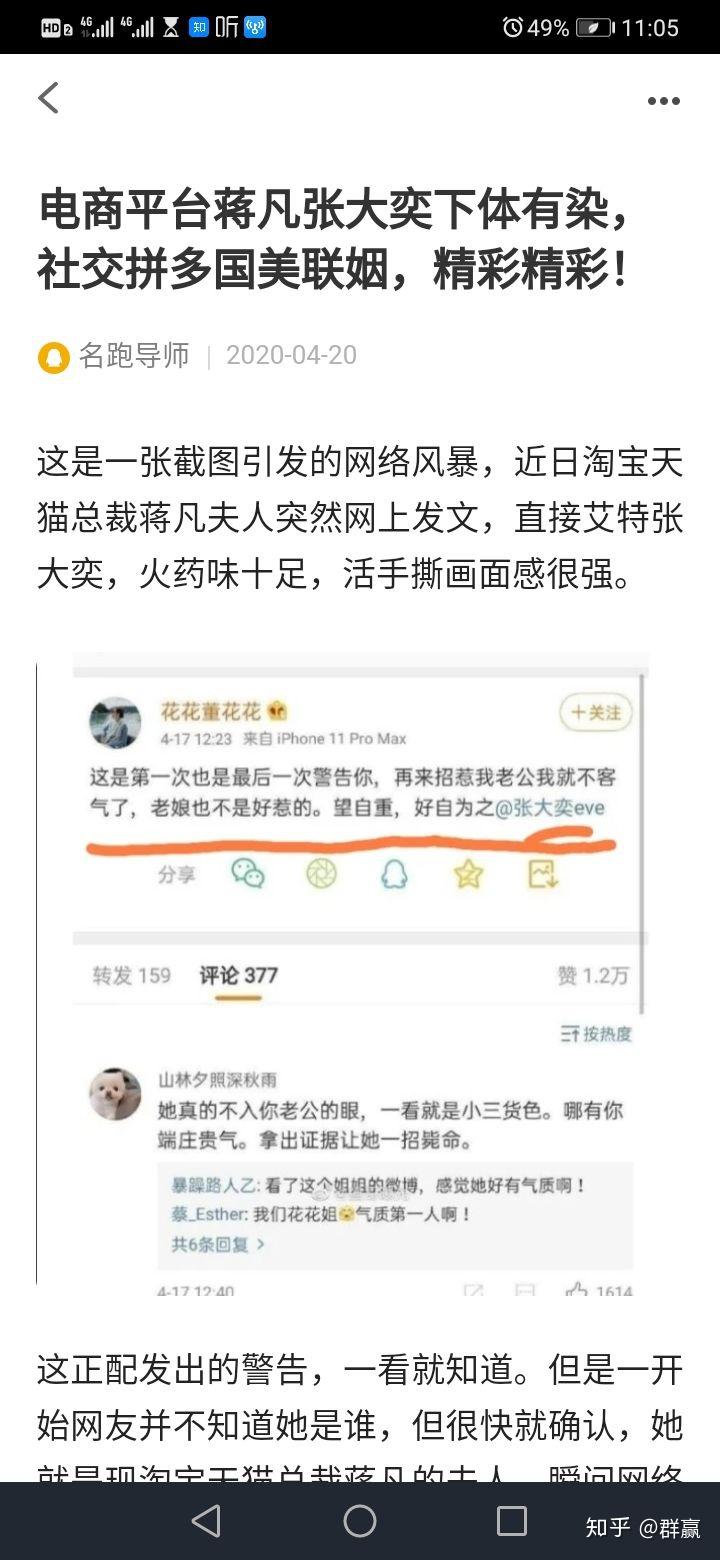Go back using the top-left arrow
The height and width of the screenshot is (1560, 720).
(x=48, y=98)
